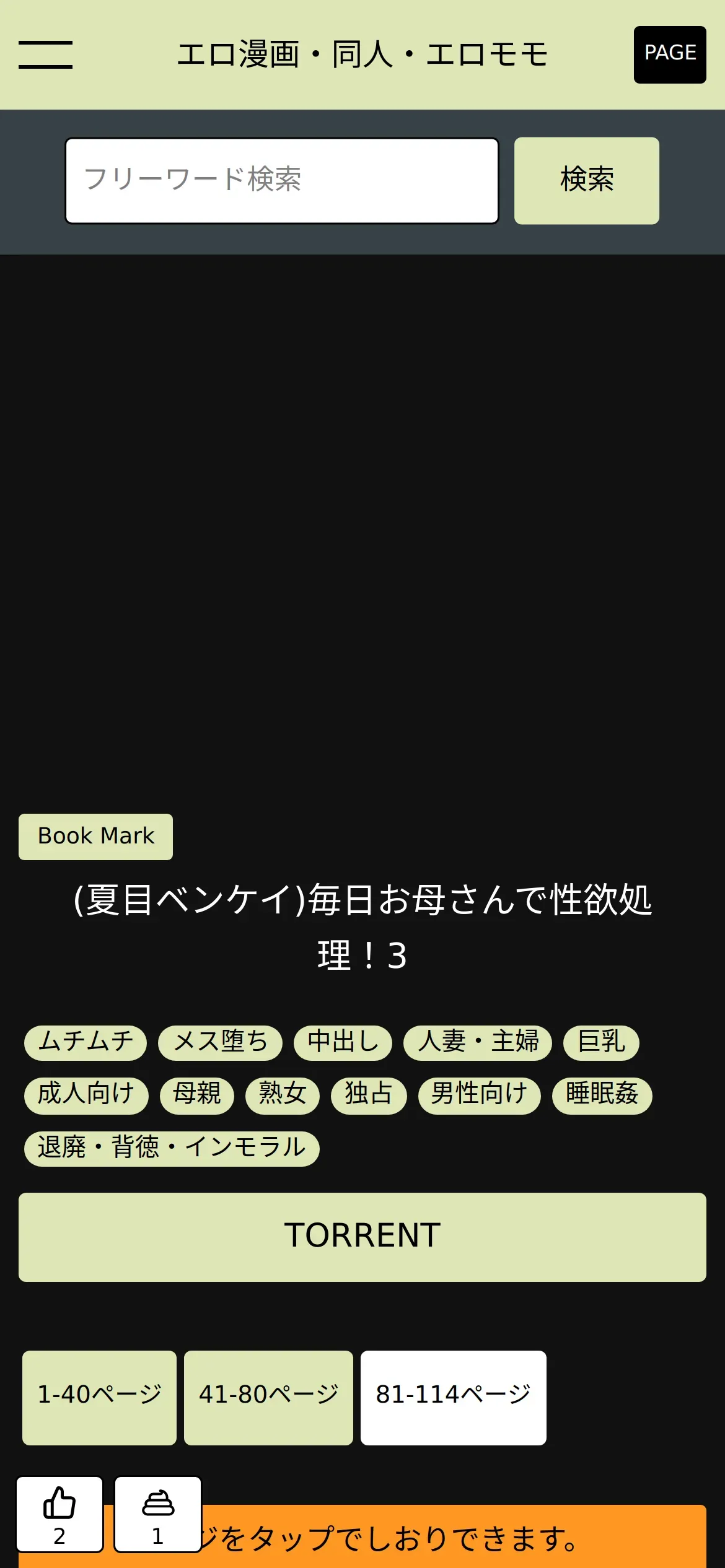Tap the poop dislike button
This screenshot has height=1568, width=725.
click(x=158, y=1514)
